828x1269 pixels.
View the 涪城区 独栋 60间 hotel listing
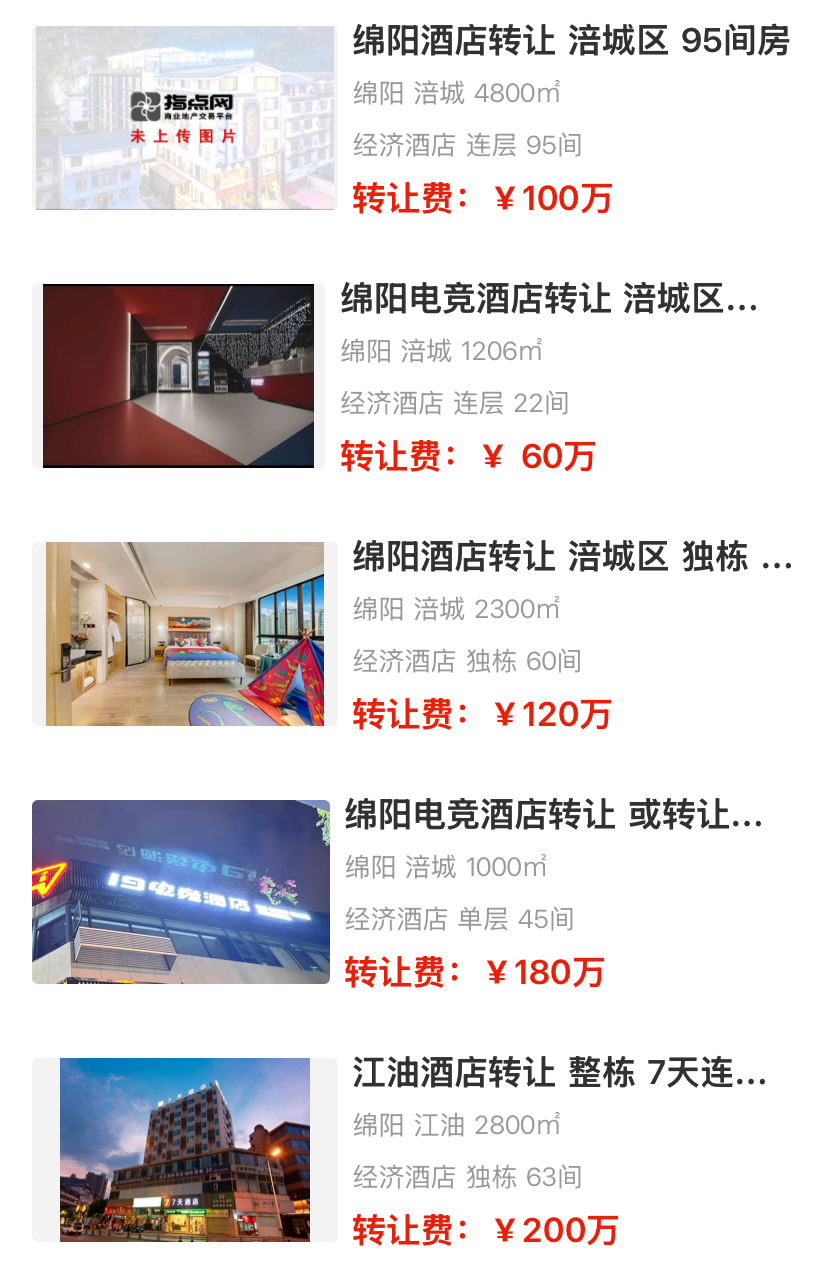point(570,557)
